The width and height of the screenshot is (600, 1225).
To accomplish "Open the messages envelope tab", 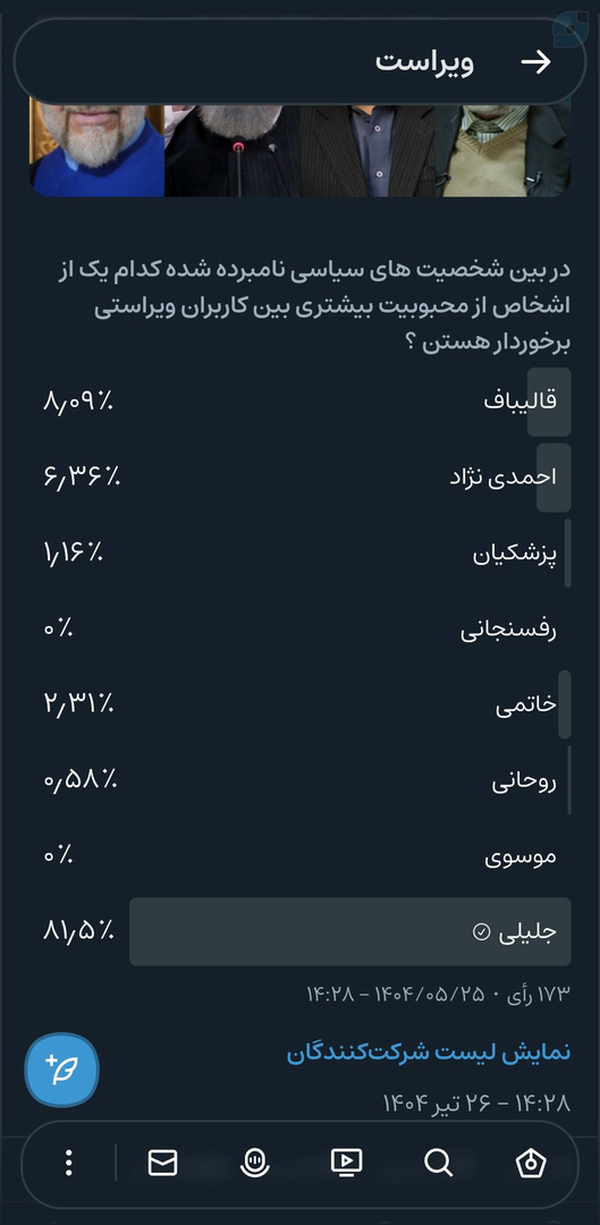I will point(162,1162).
